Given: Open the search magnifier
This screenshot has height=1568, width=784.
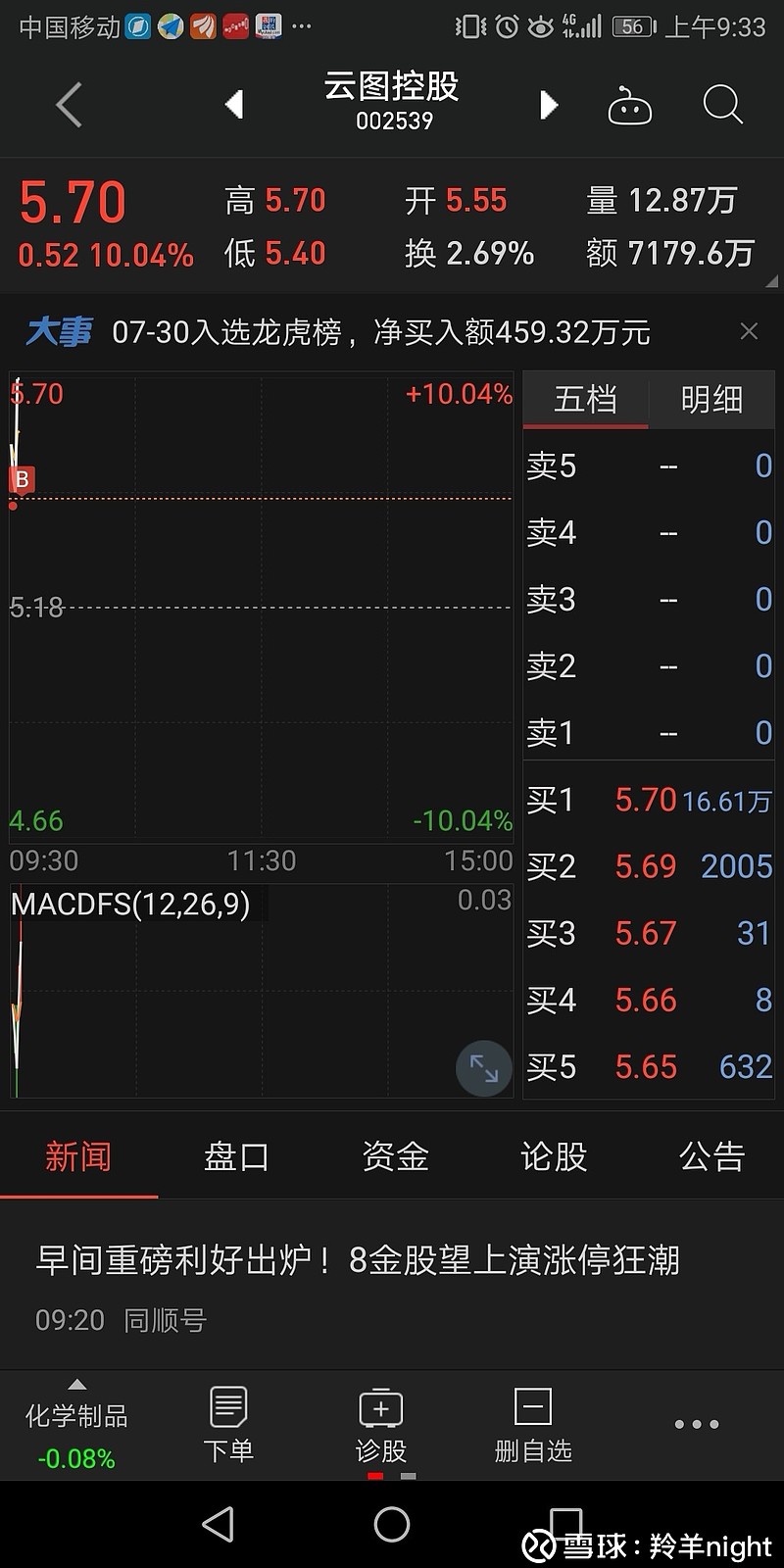Looking at the screenshot, I should pyautogui.click(x=723, y=104).
